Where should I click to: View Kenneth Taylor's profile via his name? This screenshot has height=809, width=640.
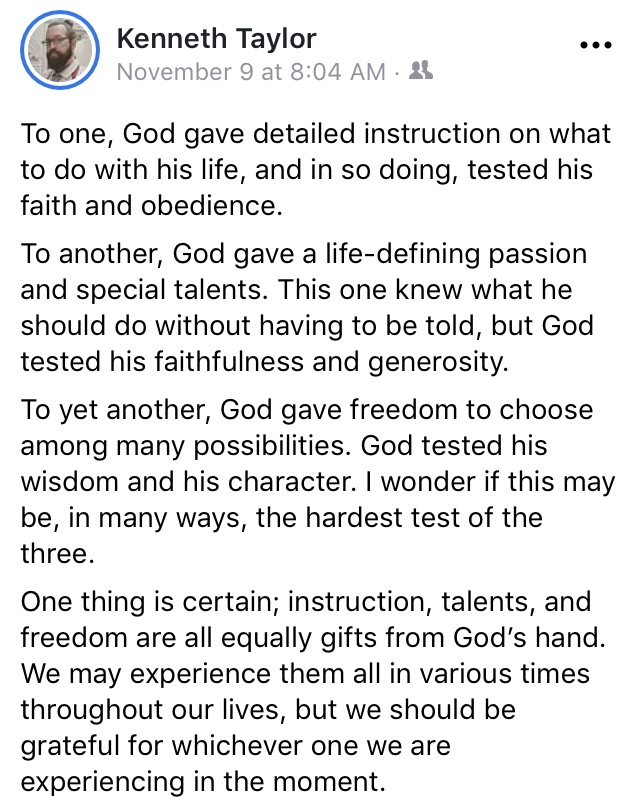pos(216,39)
